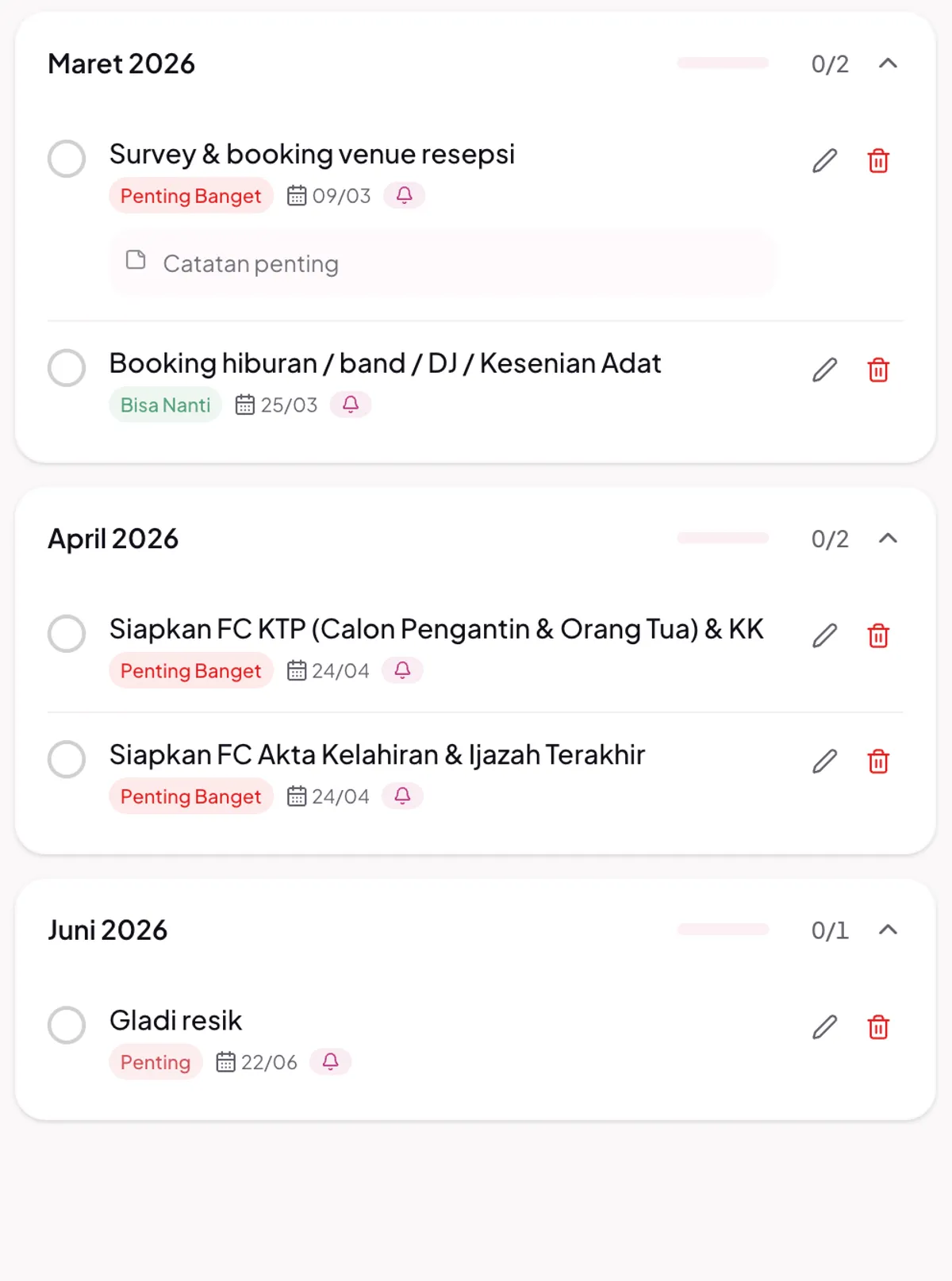952x1281 pixels.
Task: Collapse the Maret 2026 section
Action: click(x=889, y=63)
